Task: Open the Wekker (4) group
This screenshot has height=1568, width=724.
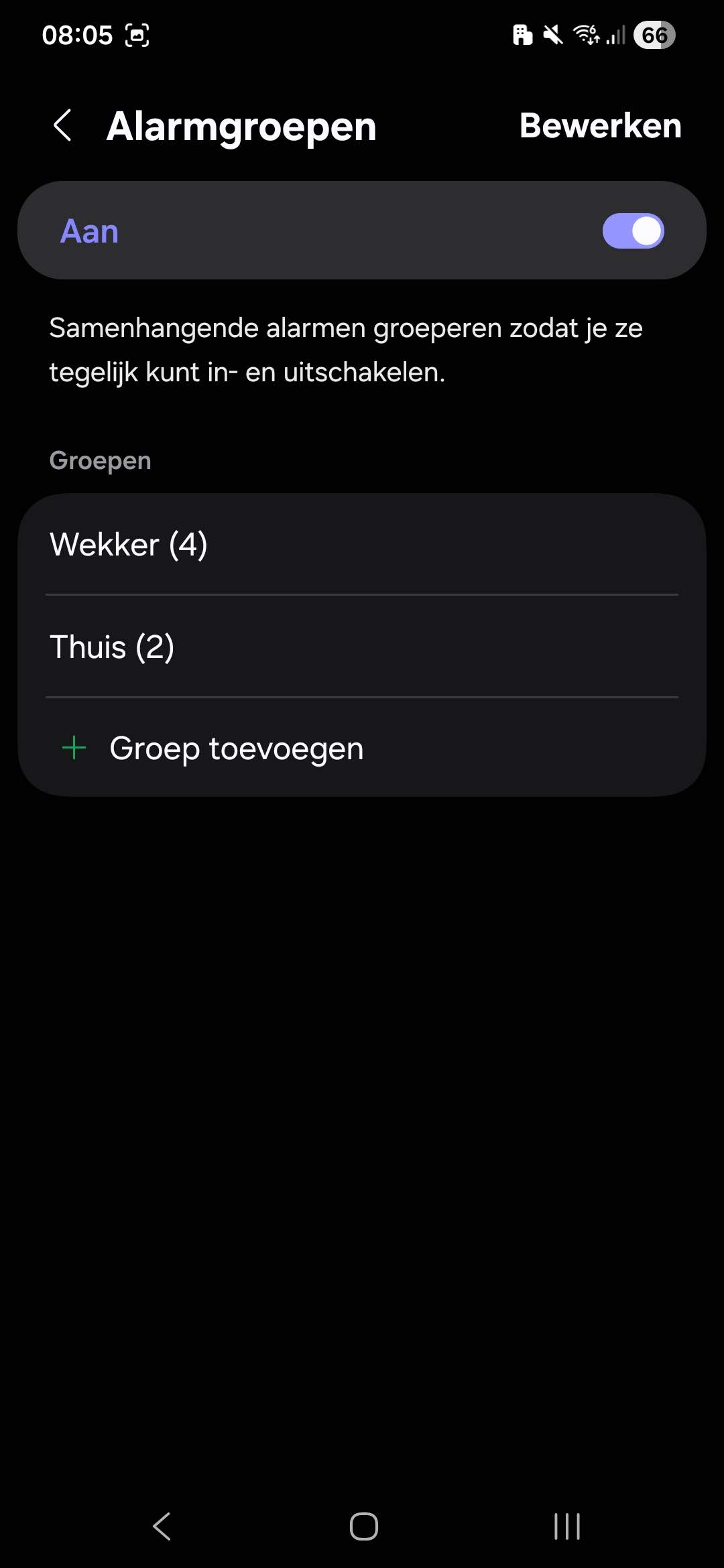Action: [362, 544]
